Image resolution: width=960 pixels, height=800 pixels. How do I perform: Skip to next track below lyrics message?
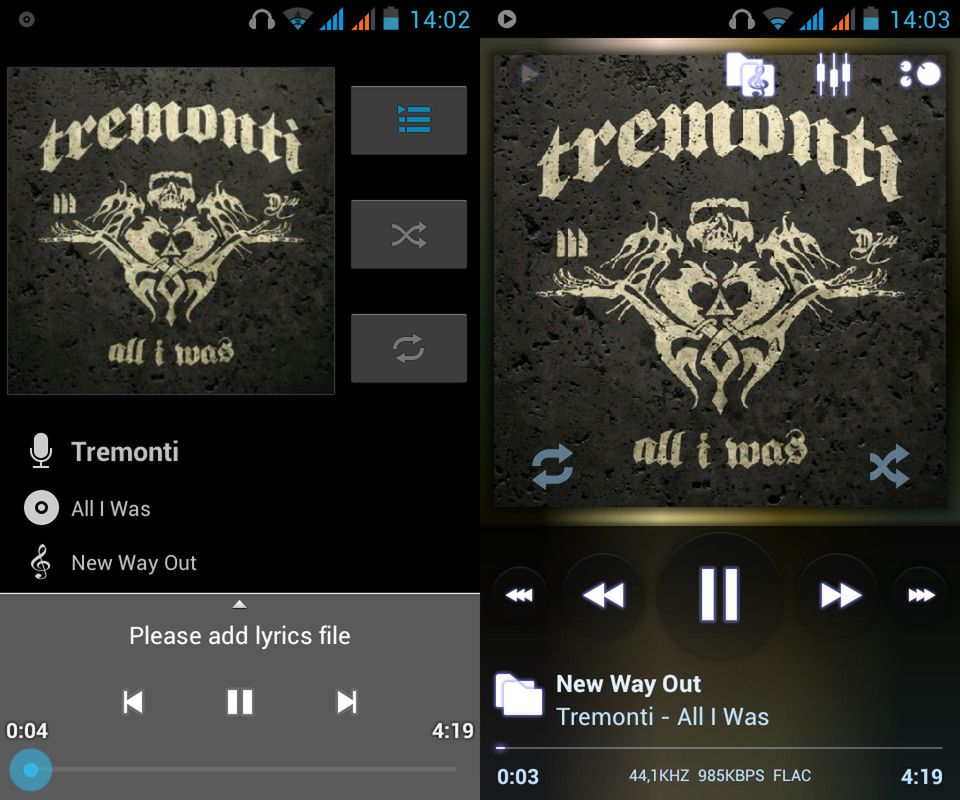click(x=347, y=702)
